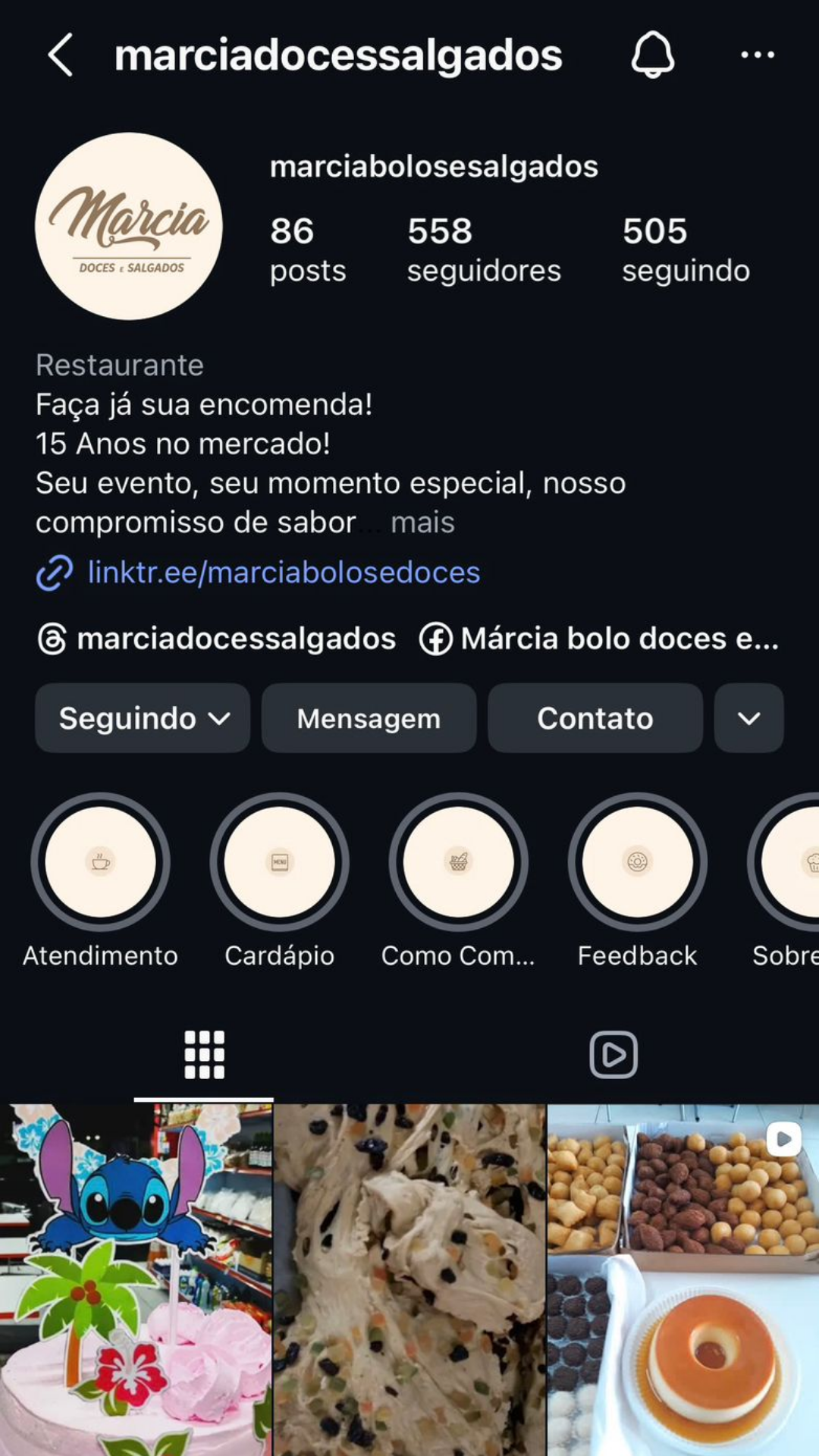
Task: View the Feedback story highlight
Action: pos(637,862)
